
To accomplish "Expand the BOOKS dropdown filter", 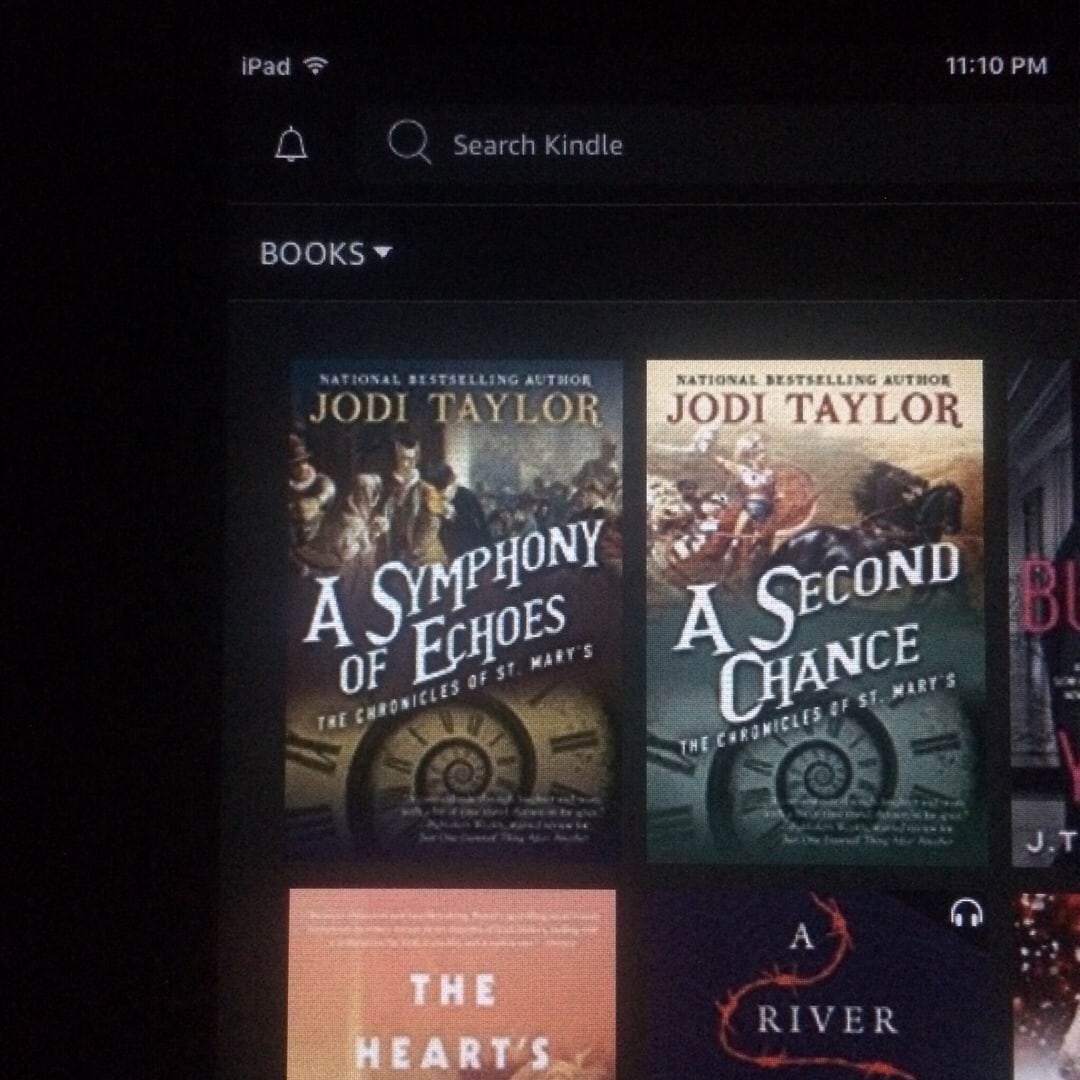I will click(325, 254).
